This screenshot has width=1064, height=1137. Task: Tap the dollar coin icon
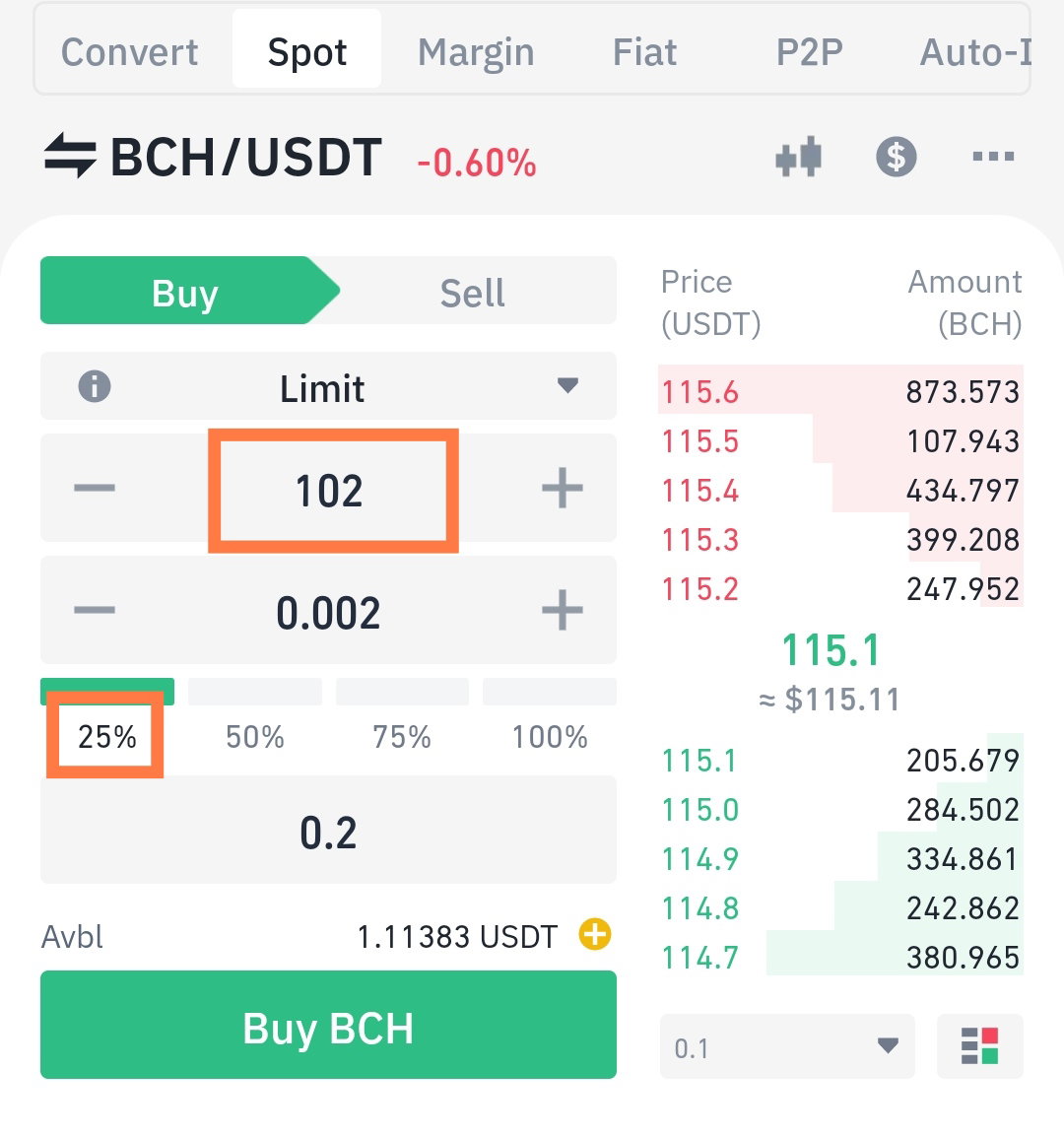(x=896, y=157)
